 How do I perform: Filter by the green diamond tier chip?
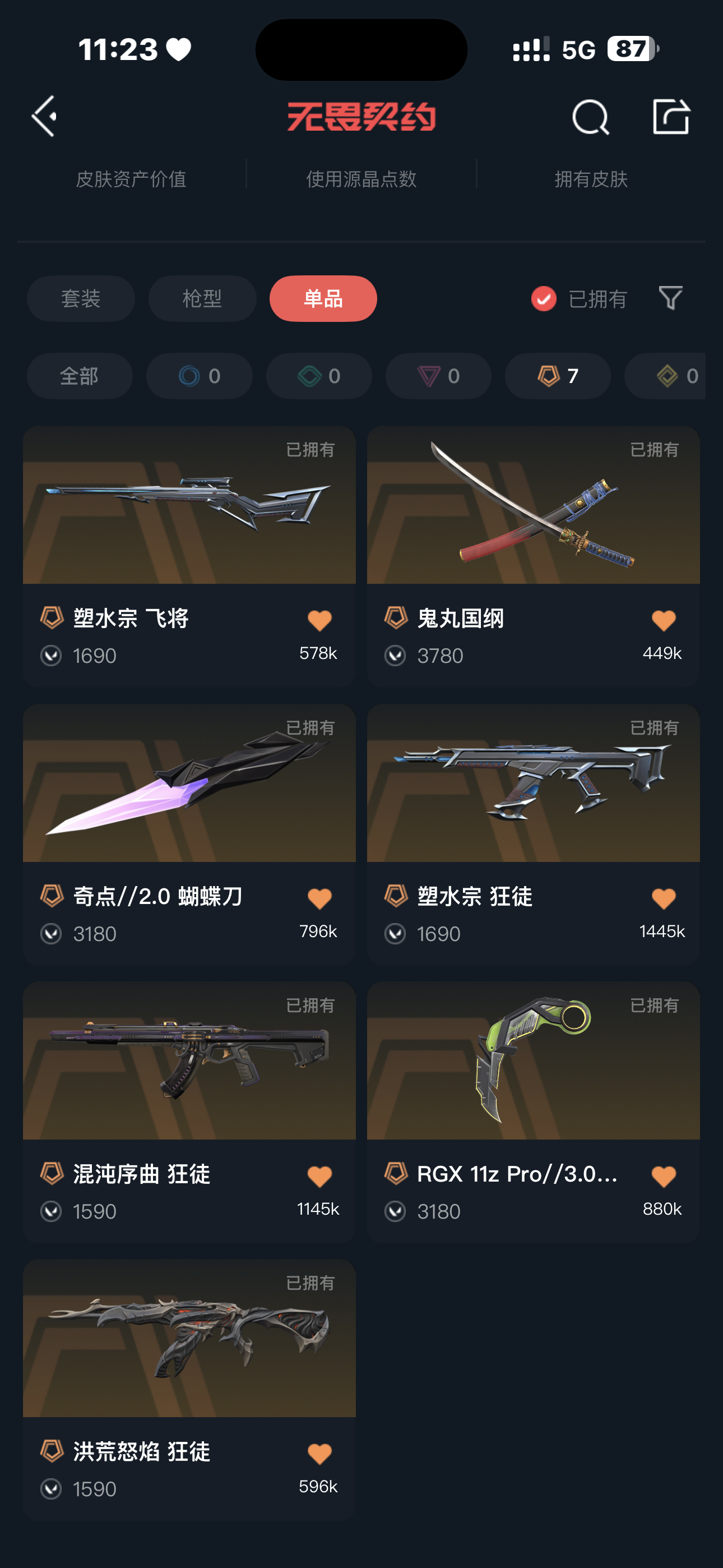click(x=319, y=376)
